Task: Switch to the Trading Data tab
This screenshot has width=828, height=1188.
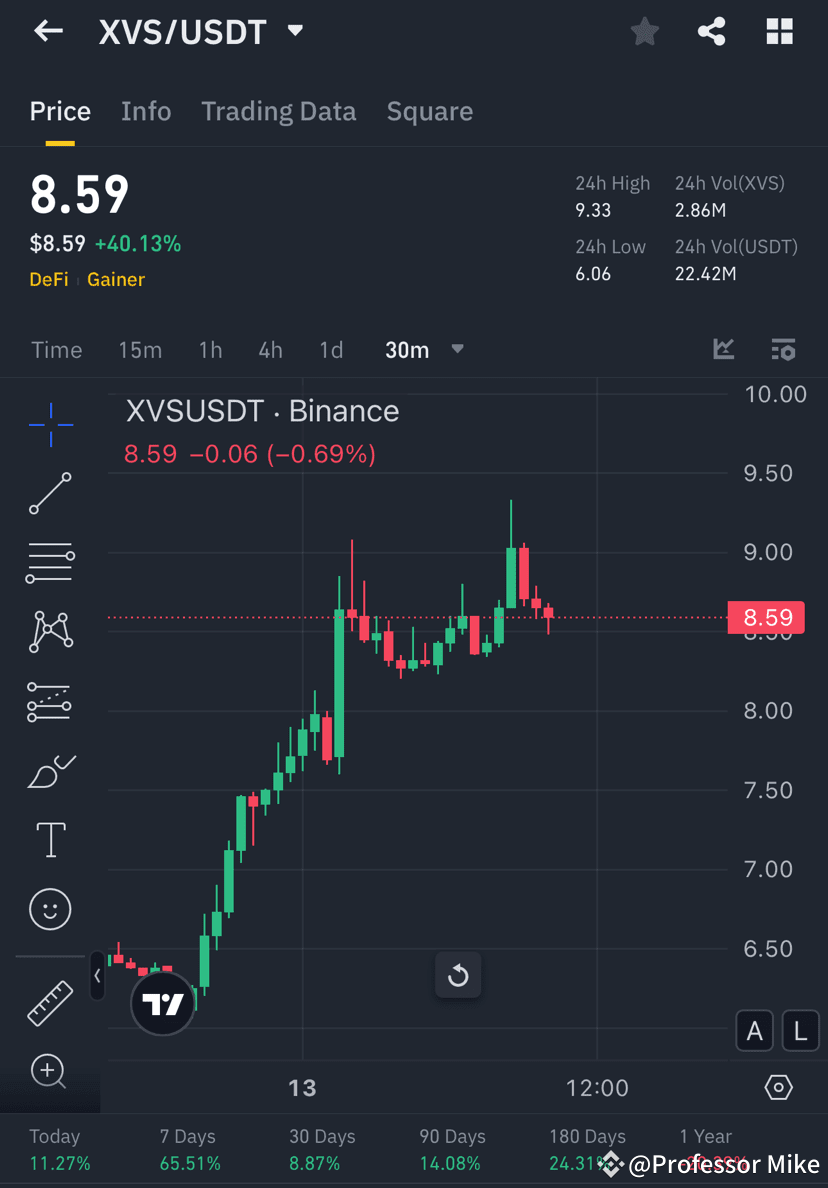Action: click(x=278, y=111)
